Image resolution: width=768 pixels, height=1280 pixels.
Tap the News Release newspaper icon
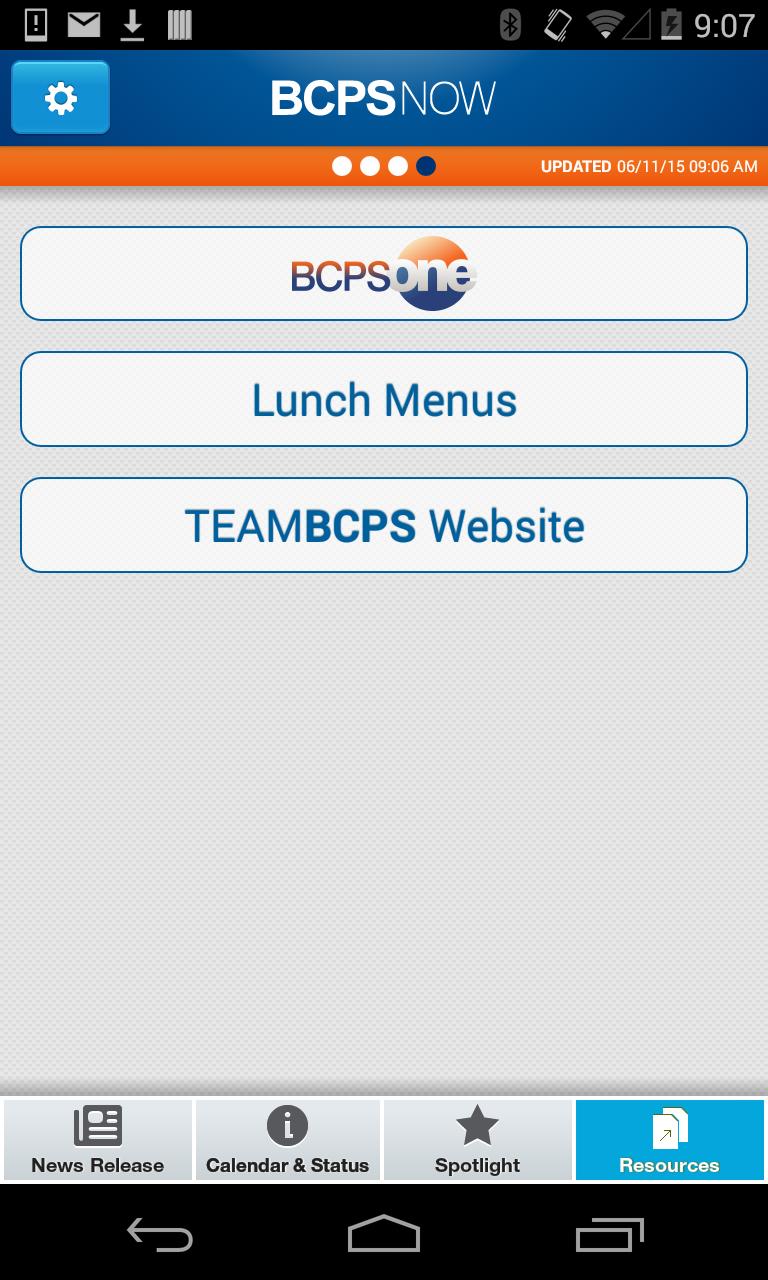tap(97, 1124)
